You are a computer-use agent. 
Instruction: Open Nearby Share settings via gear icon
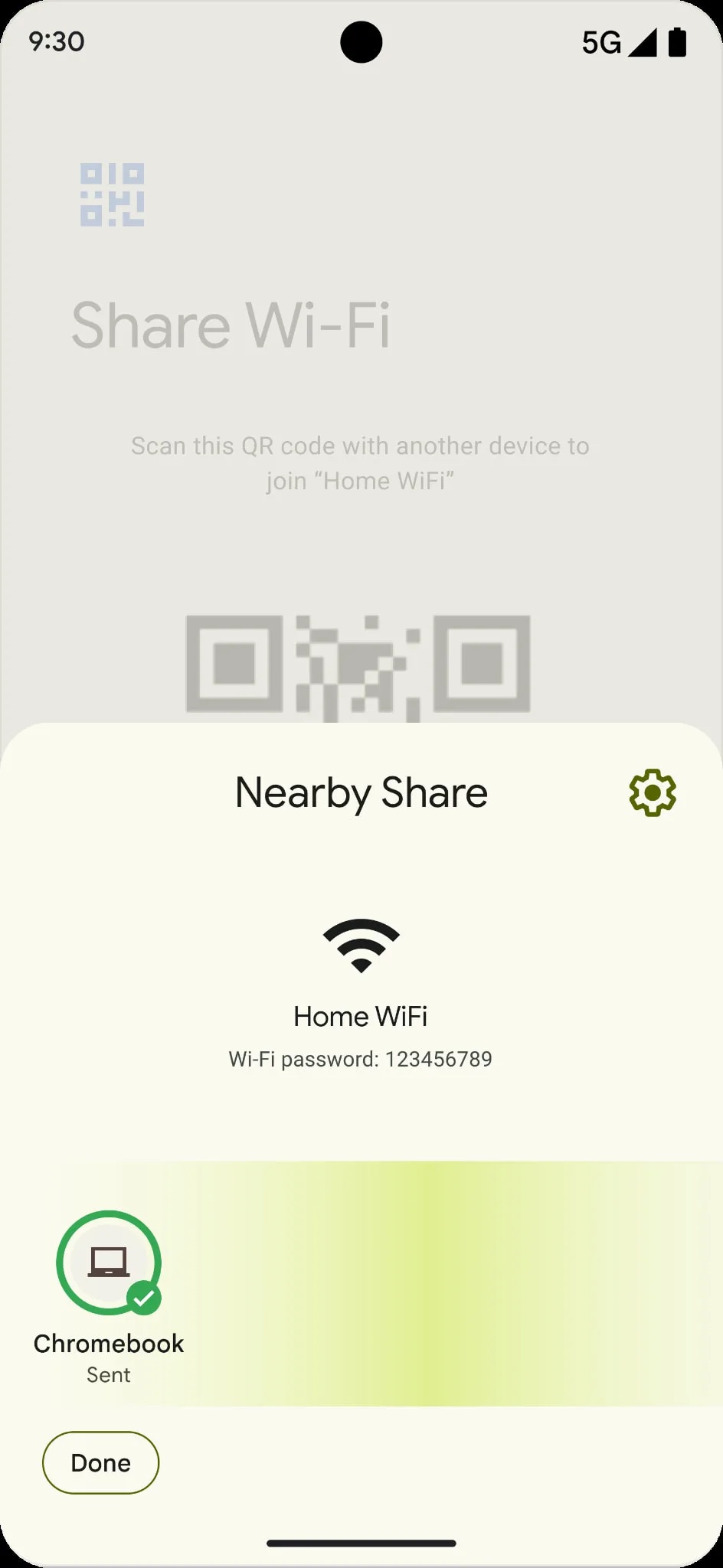coord(652,793)
